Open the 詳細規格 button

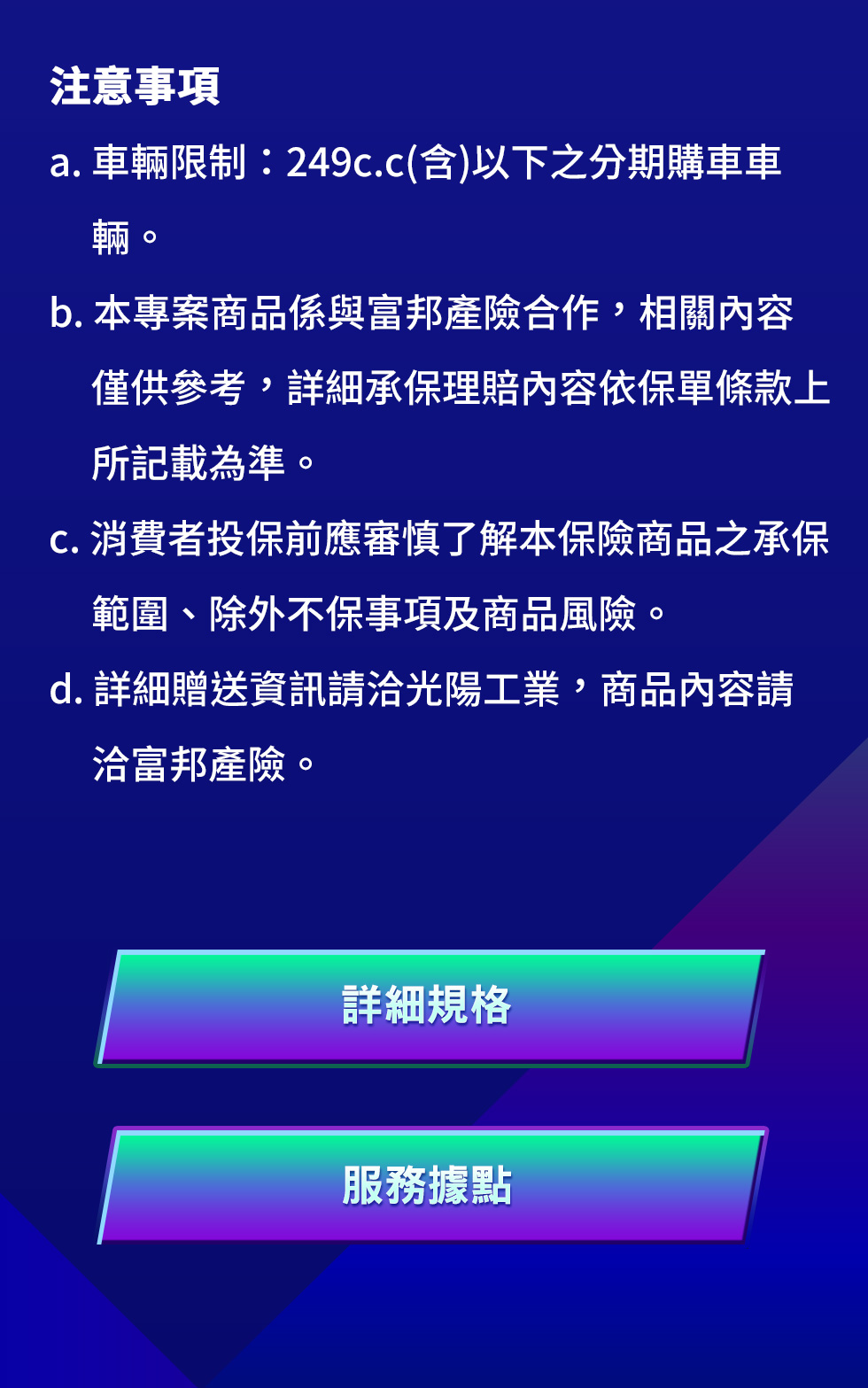[429, 1007]
